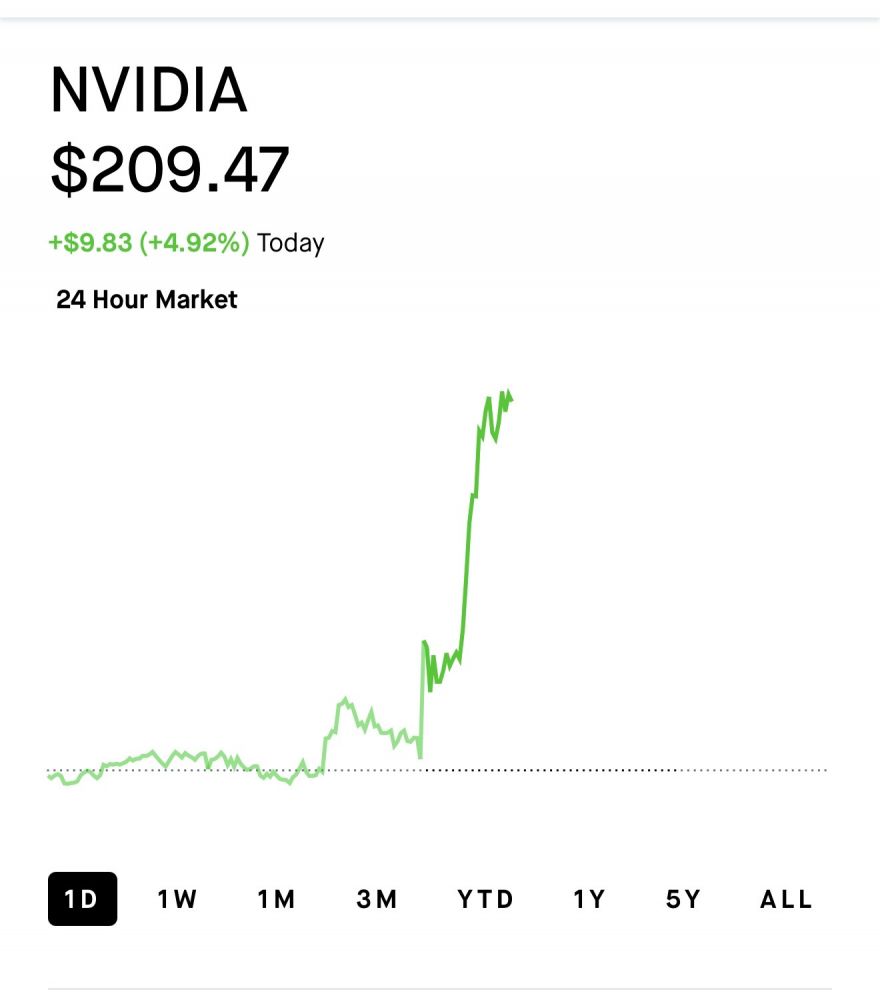View year-to-date YTD chart
The image size is (880, 1000).
pos(485,899)
